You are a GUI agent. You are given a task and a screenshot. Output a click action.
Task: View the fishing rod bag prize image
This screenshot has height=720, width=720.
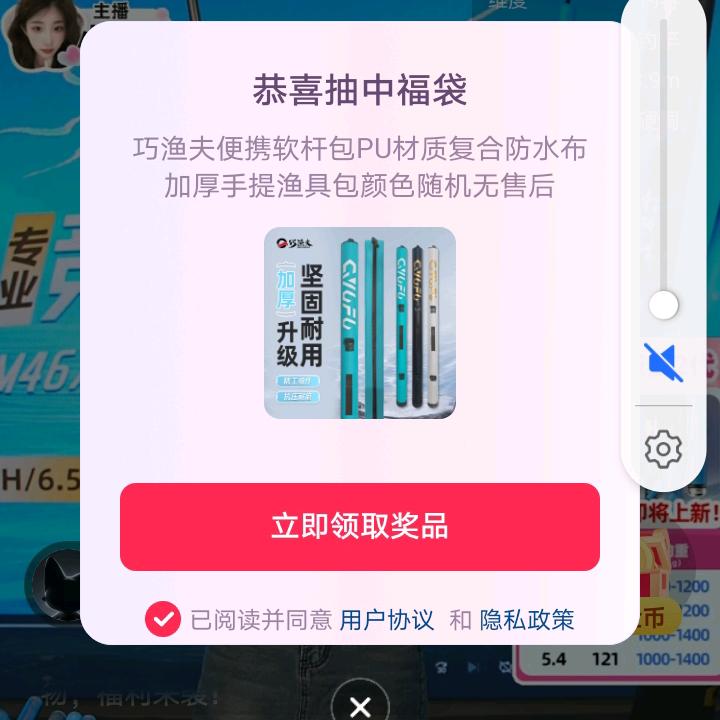(360, 323)
